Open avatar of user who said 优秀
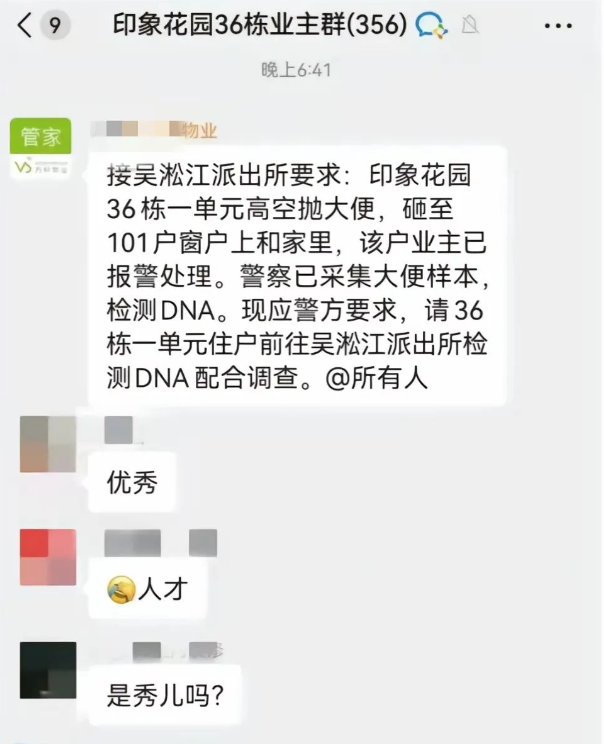The image size is (604, 744). pos(48,444)
